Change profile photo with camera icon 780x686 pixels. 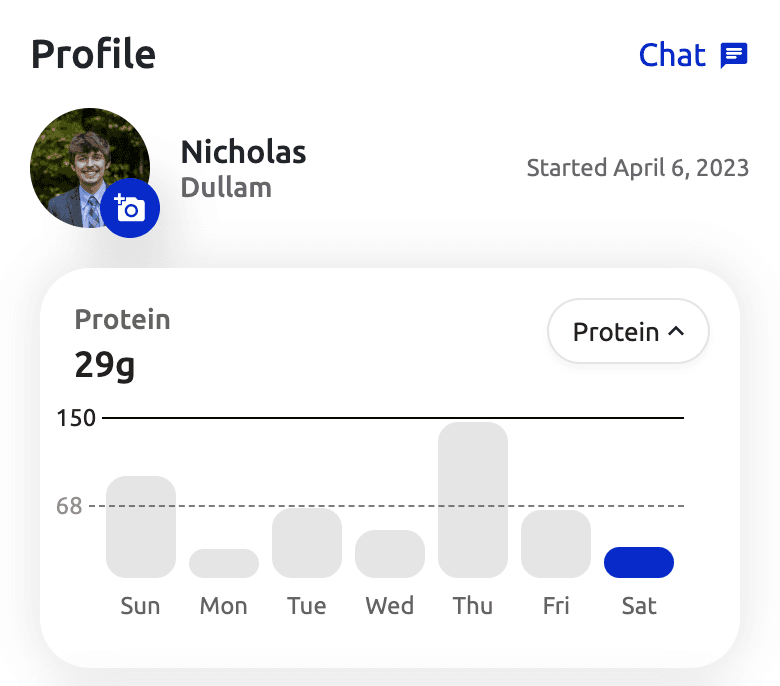point(130,208)
